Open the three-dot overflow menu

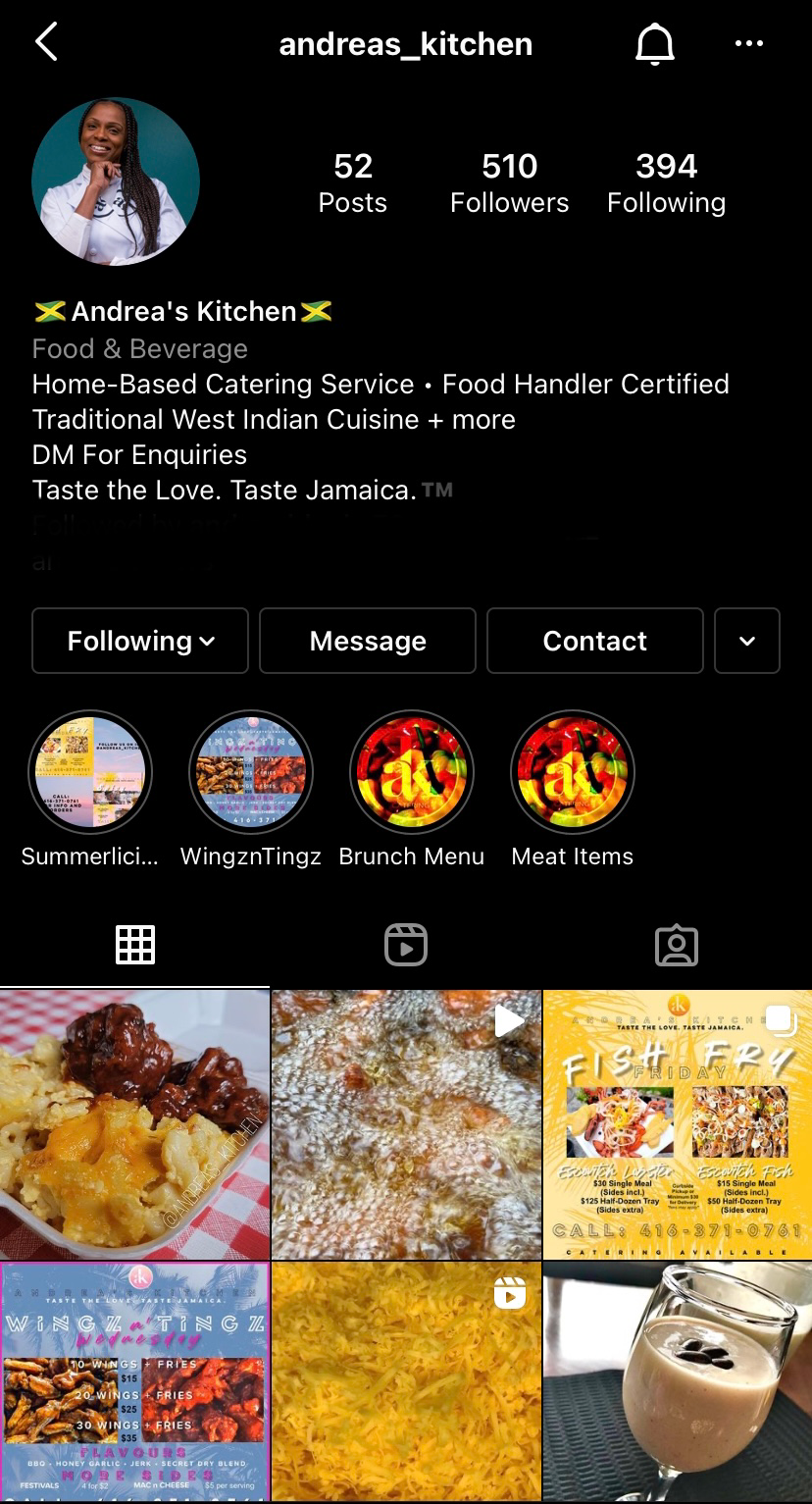pos(748,43)
